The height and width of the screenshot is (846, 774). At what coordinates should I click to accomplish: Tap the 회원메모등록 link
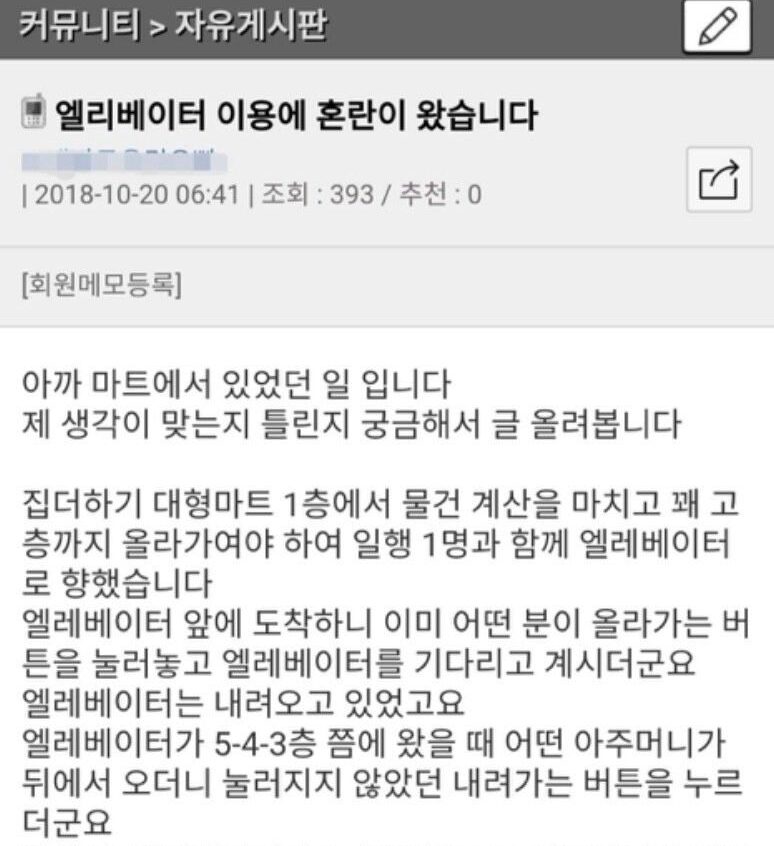click(101, 287)
